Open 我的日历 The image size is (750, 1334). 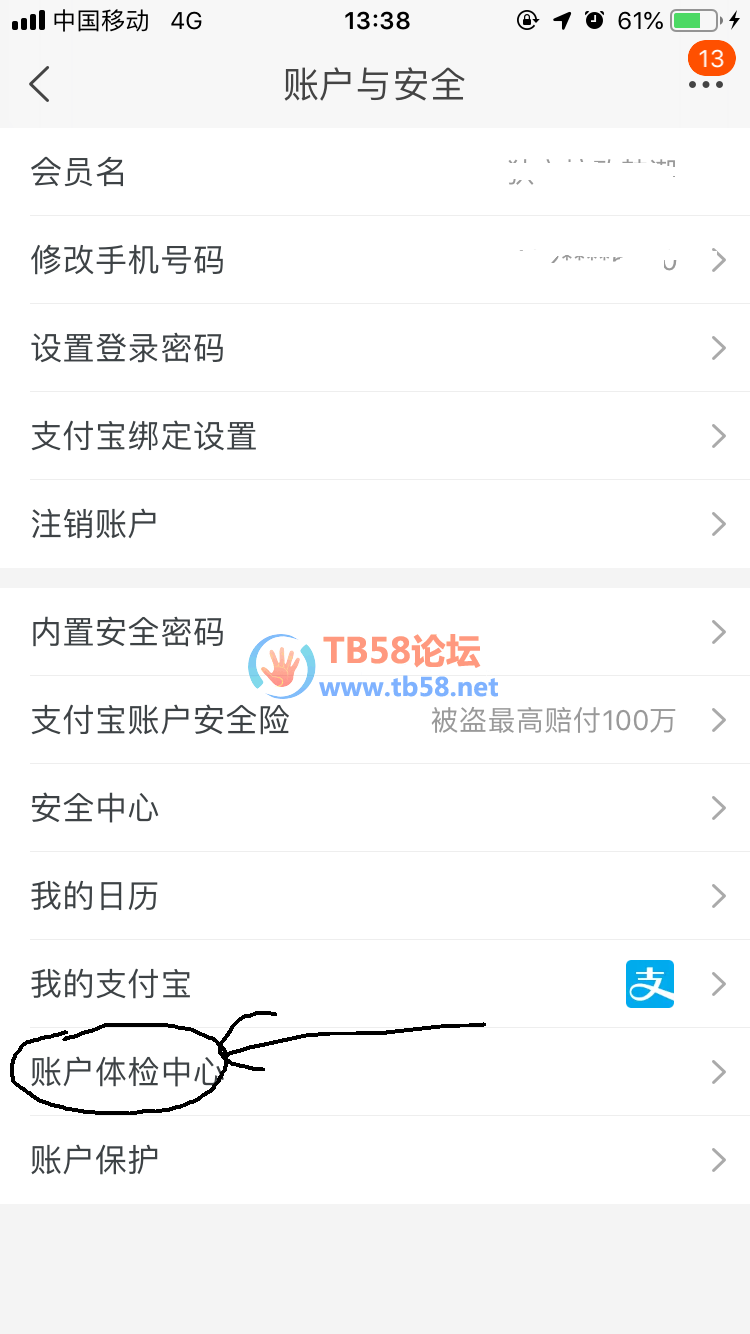coord(375,896)
